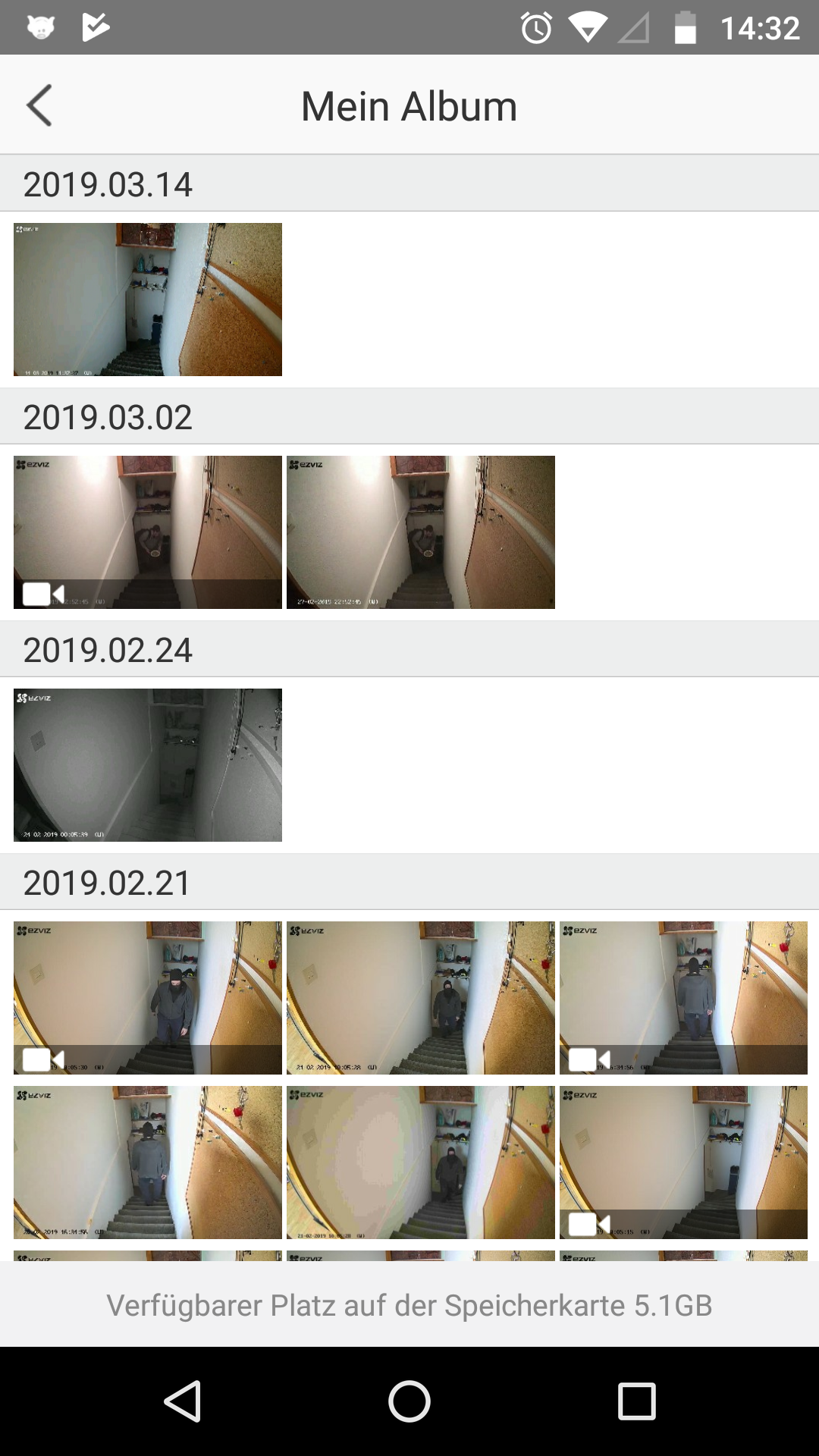Tap the system home button
Image resolution: width=819 pixels, height=1456 pixels.
point(409,1401)
